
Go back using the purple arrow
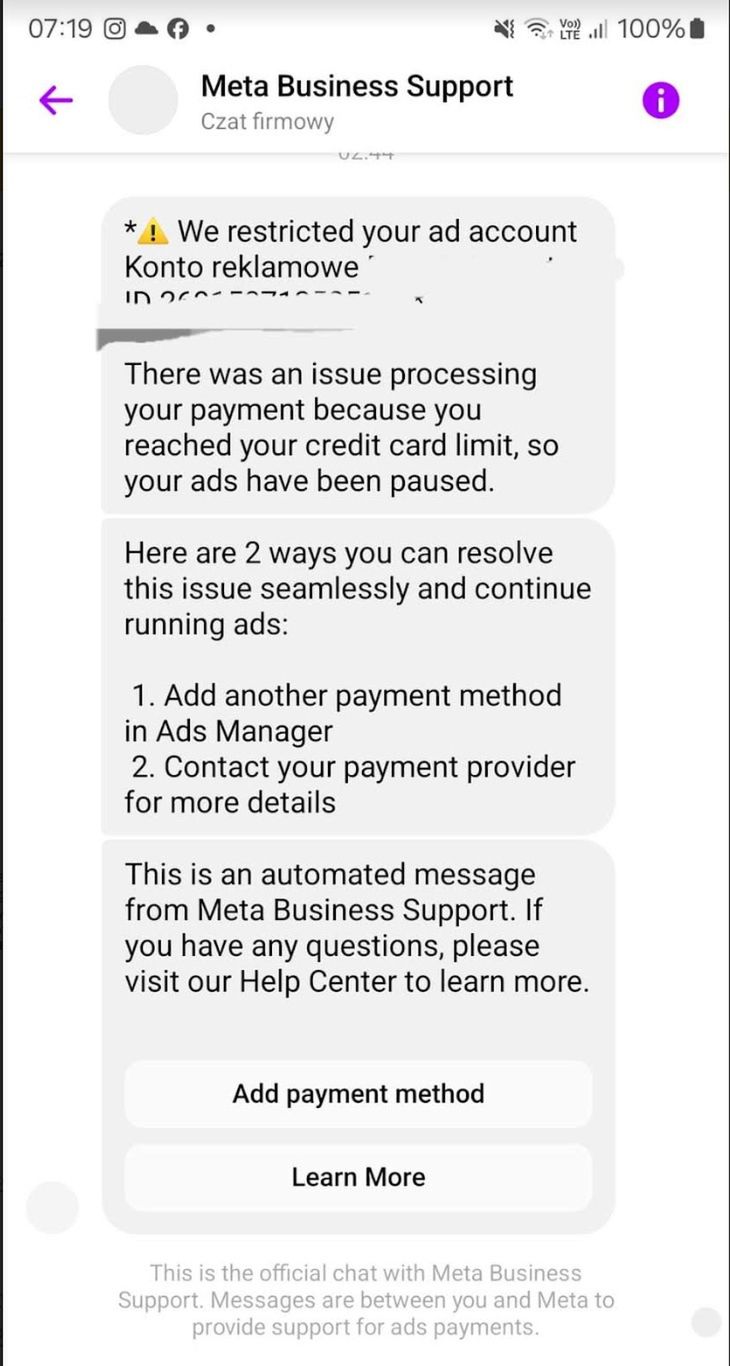pos(56,100)
